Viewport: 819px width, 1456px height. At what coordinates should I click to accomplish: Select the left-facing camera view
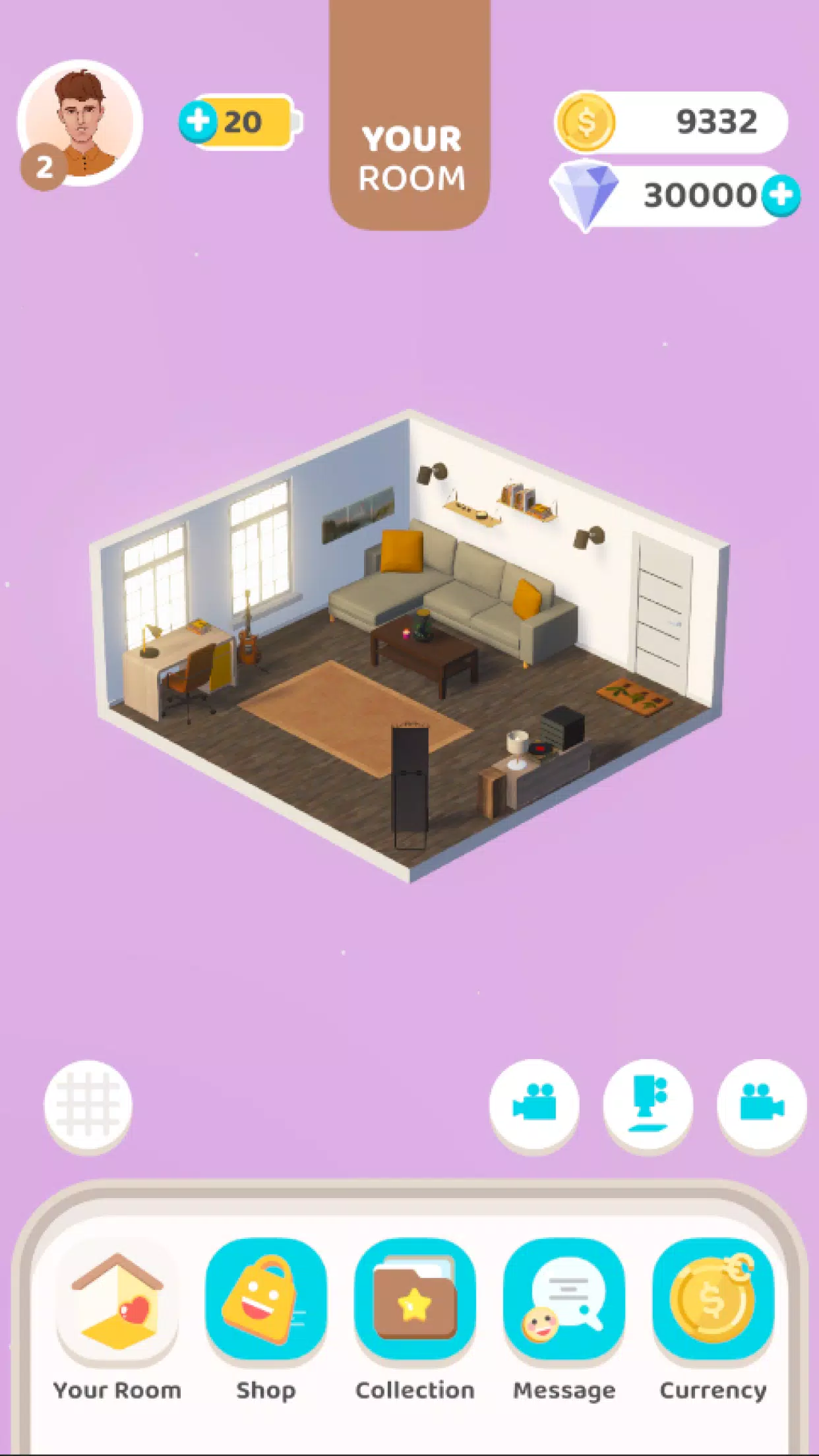click(534, 1105)
